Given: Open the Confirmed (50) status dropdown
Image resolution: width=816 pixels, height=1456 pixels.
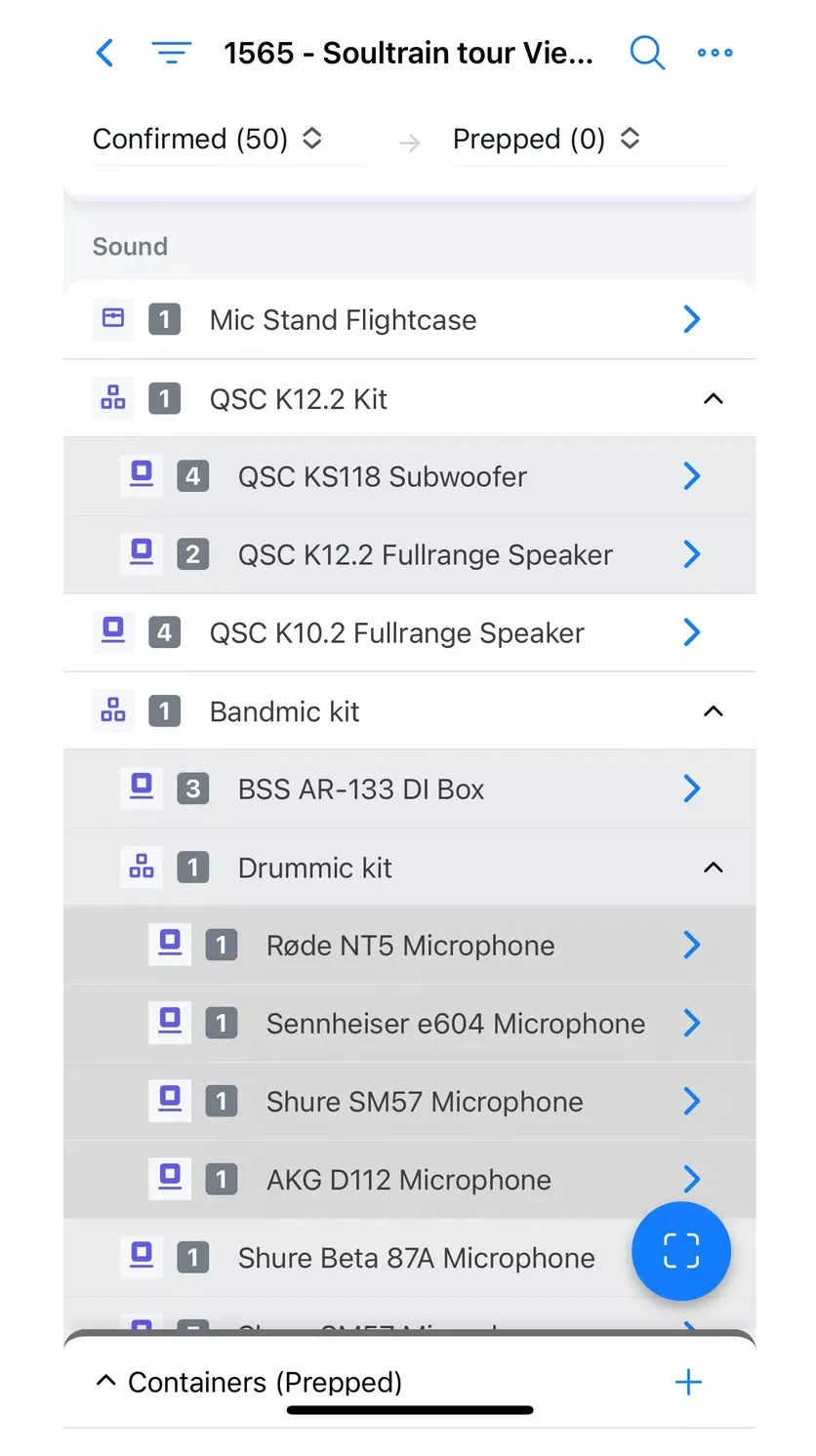Looking at the screenshot, I should (x=208, y=140).
